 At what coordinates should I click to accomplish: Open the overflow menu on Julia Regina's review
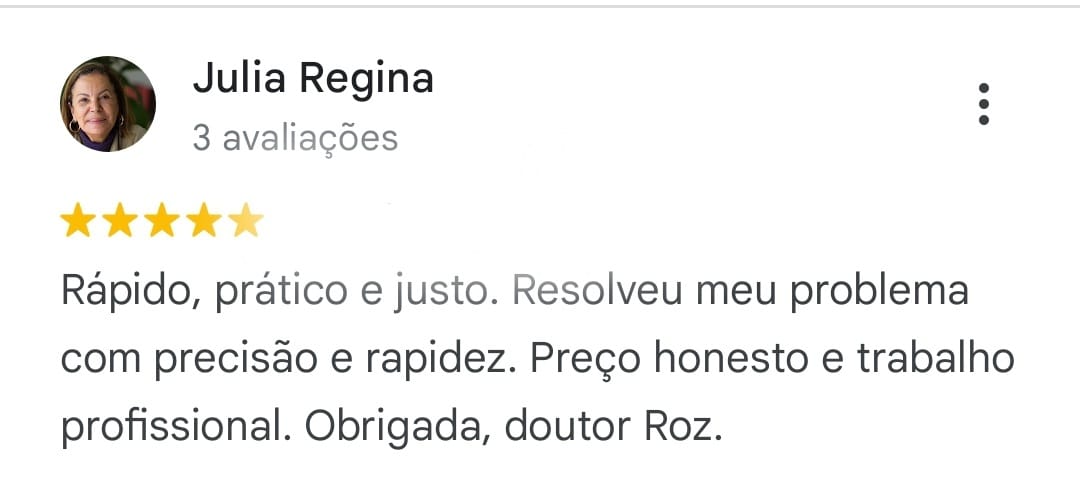coord(984,104)
